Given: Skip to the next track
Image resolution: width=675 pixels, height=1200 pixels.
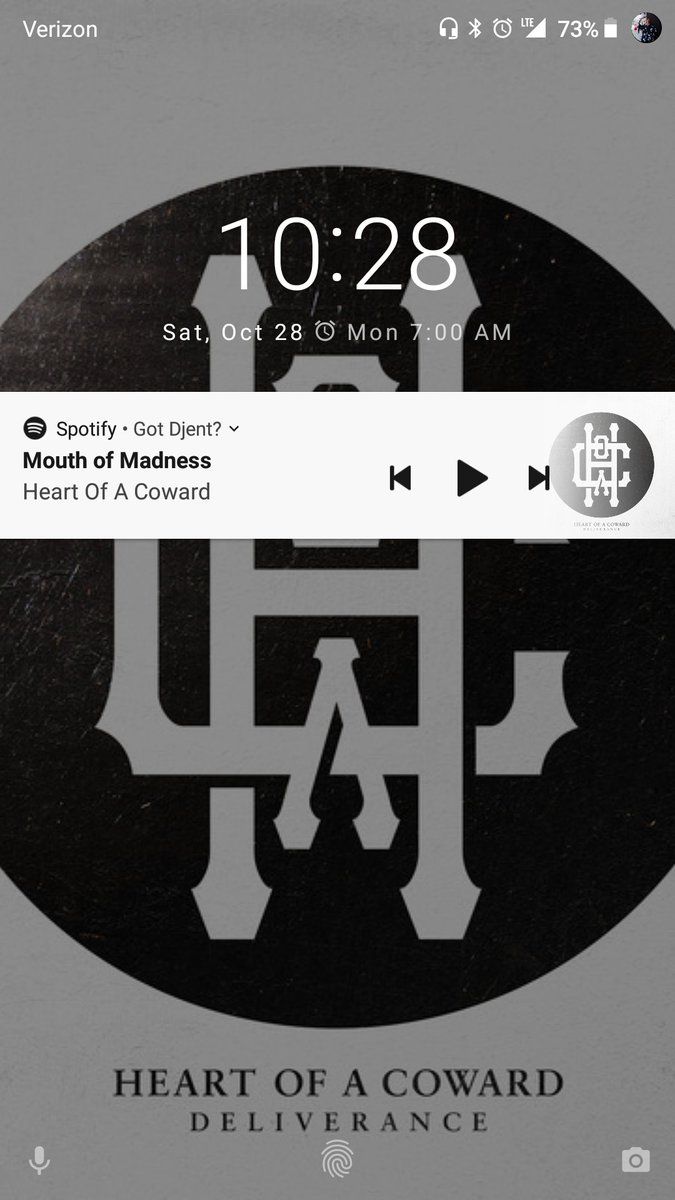Looking at the screenshot, I should tap(539, 478).
